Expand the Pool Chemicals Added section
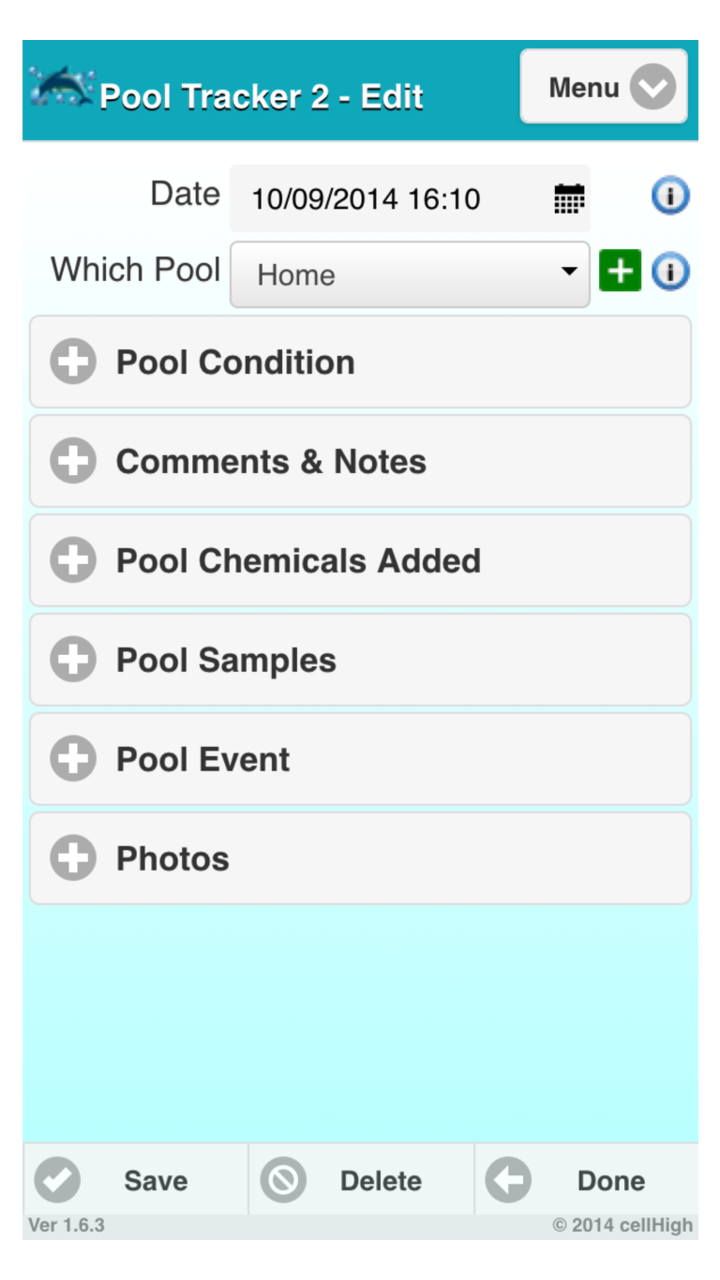The image size is (720, 1280). pos(72,560)
